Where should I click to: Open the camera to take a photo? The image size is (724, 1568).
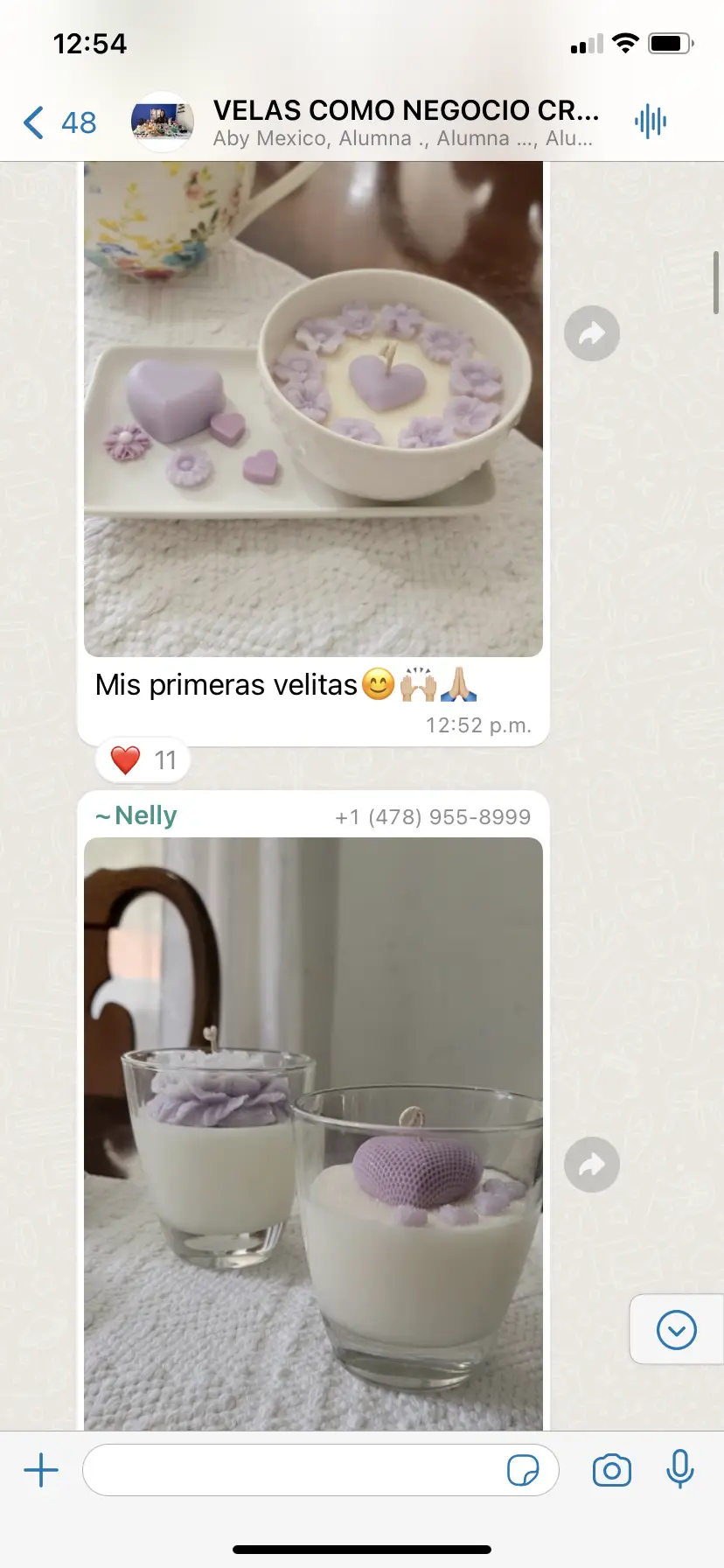coord(611,1470)
